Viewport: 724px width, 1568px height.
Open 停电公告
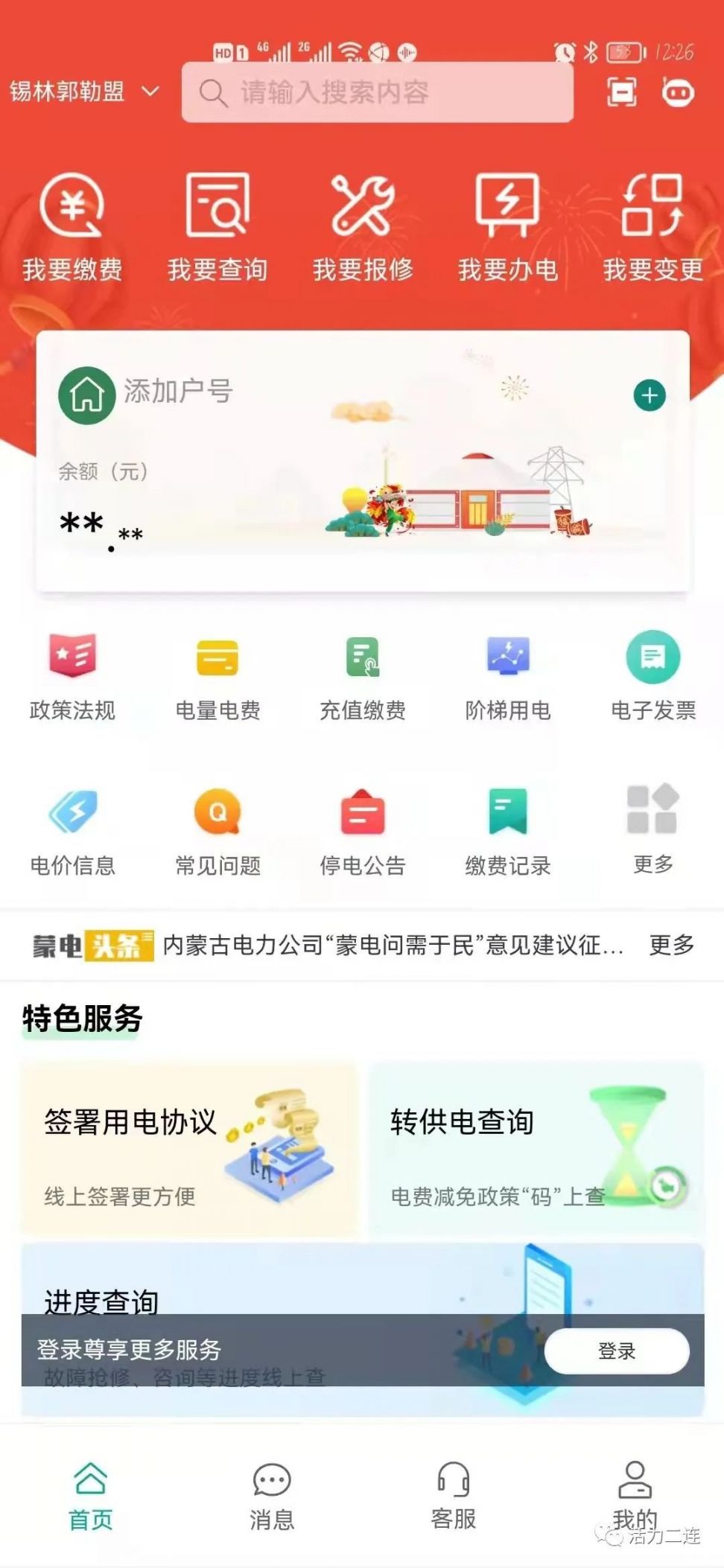coord(363,831)
